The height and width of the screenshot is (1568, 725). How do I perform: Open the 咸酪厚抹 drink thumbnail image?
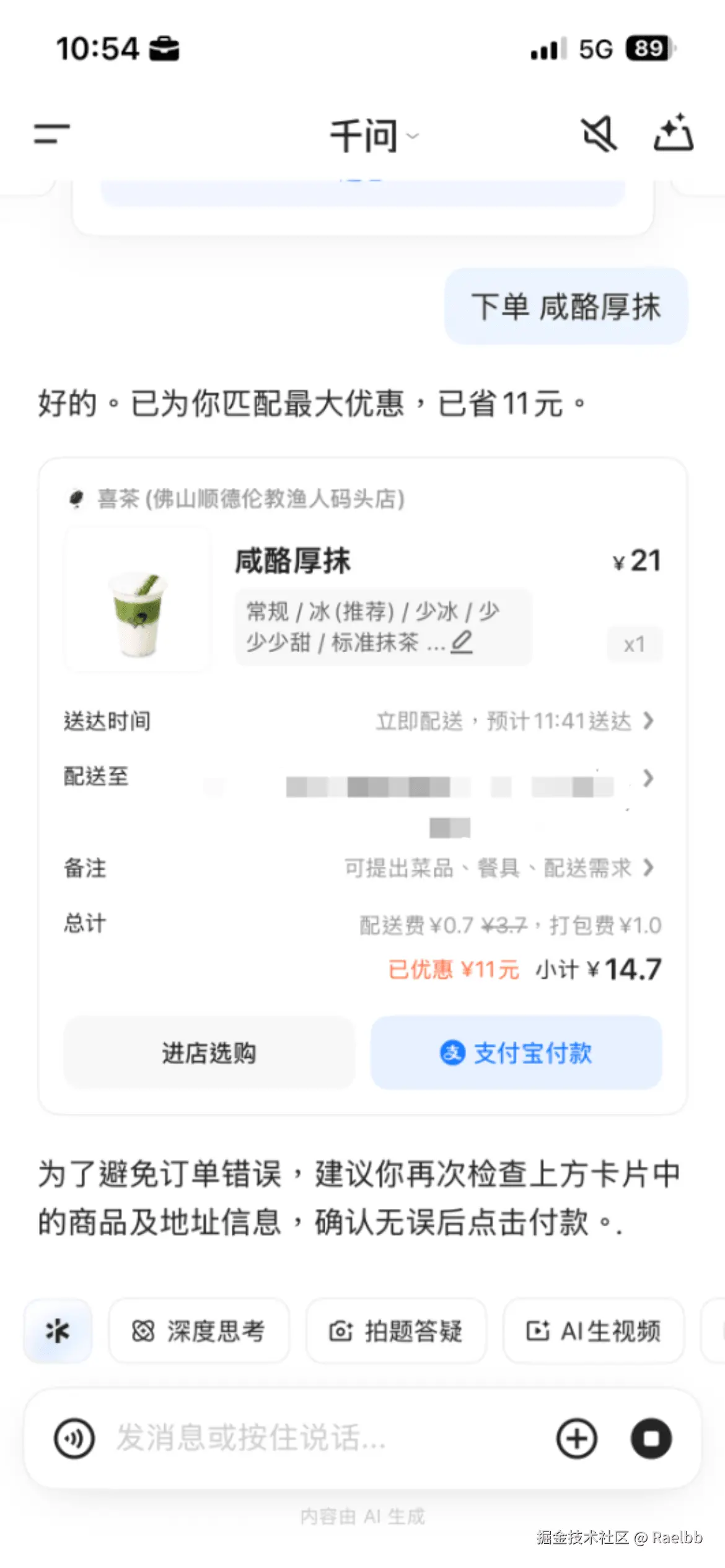click(138, 598)
